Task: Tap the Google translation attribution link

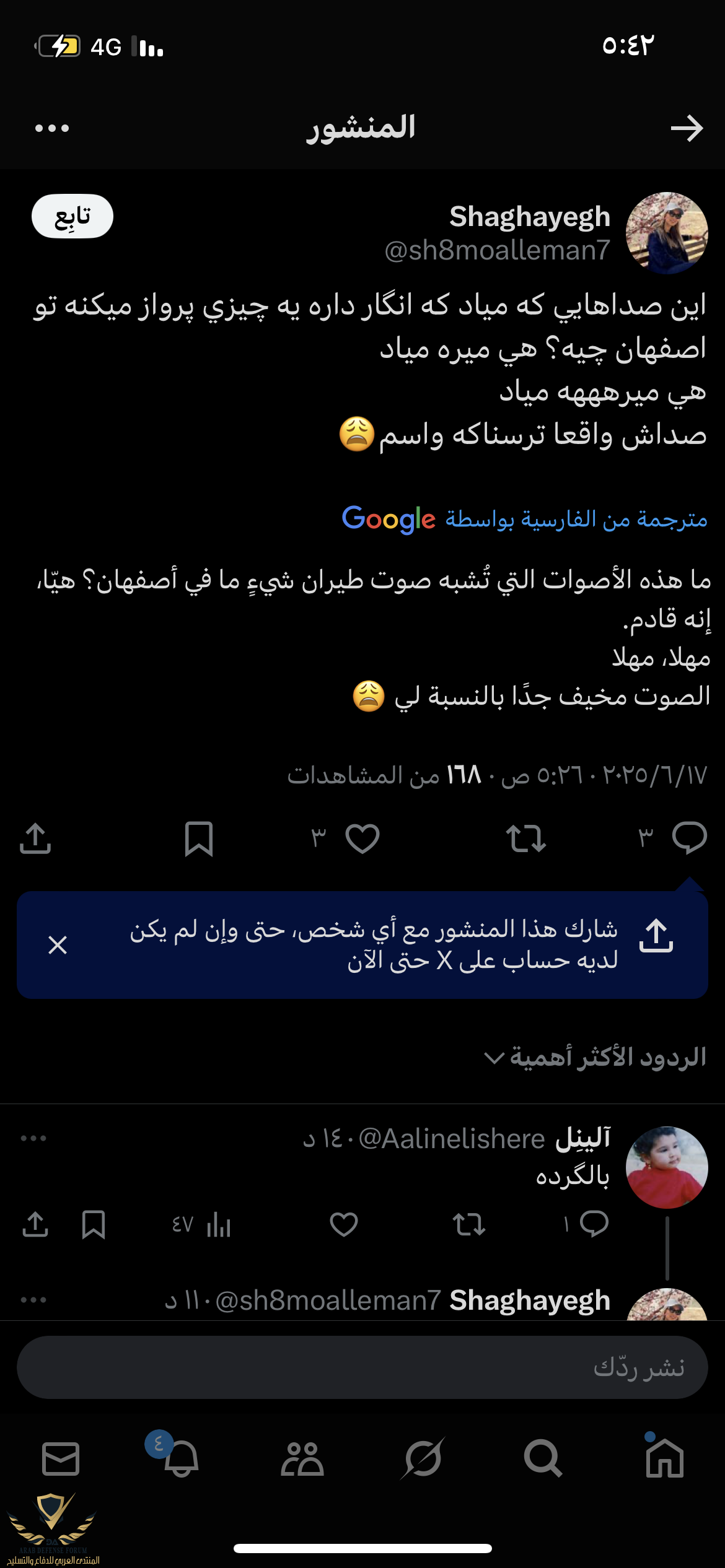Action: pos(524,519)
